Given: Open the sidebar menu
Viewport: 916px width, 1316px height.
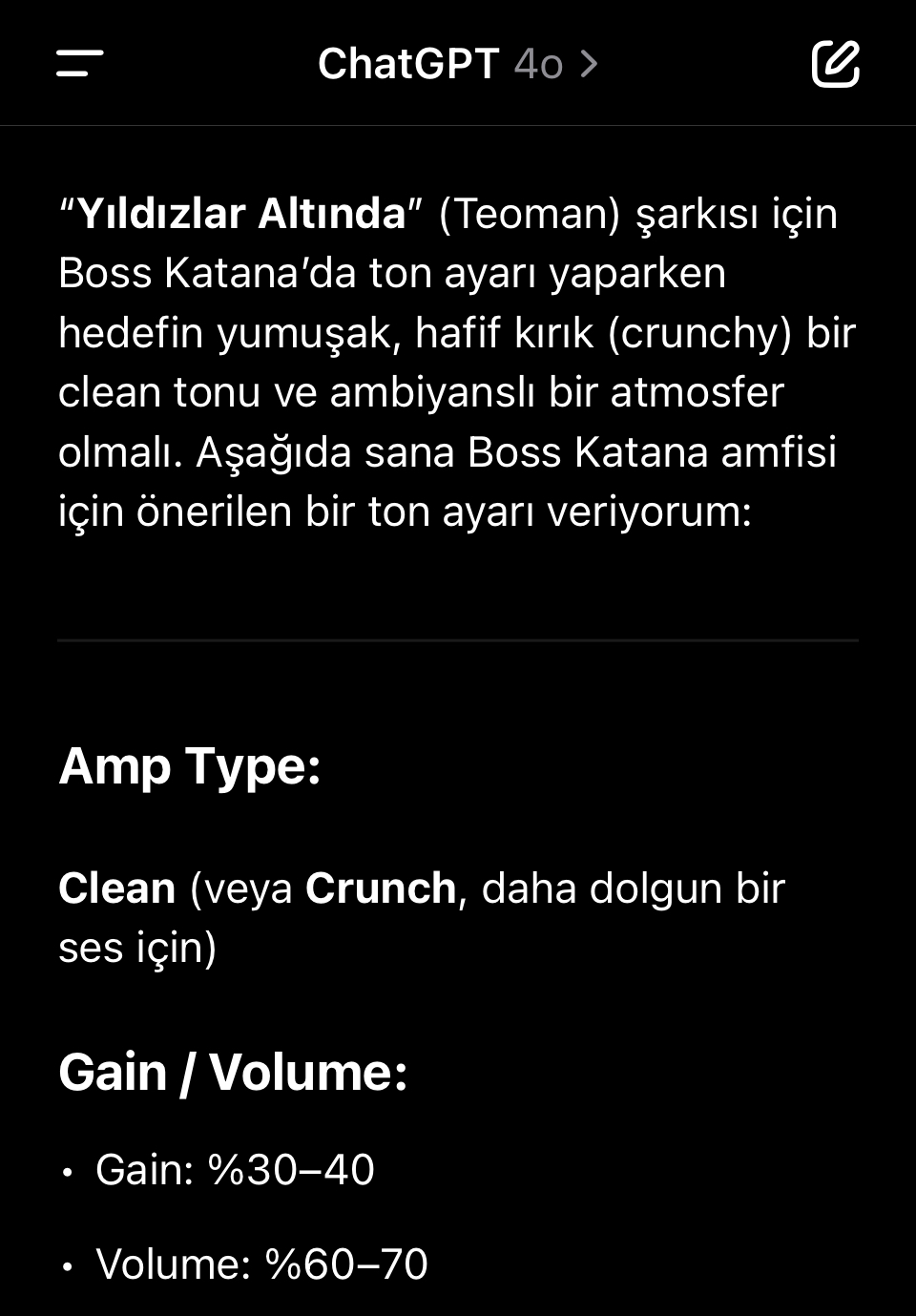Looking at the screenshot, I should pyautogui.click(x=80, y=64).
